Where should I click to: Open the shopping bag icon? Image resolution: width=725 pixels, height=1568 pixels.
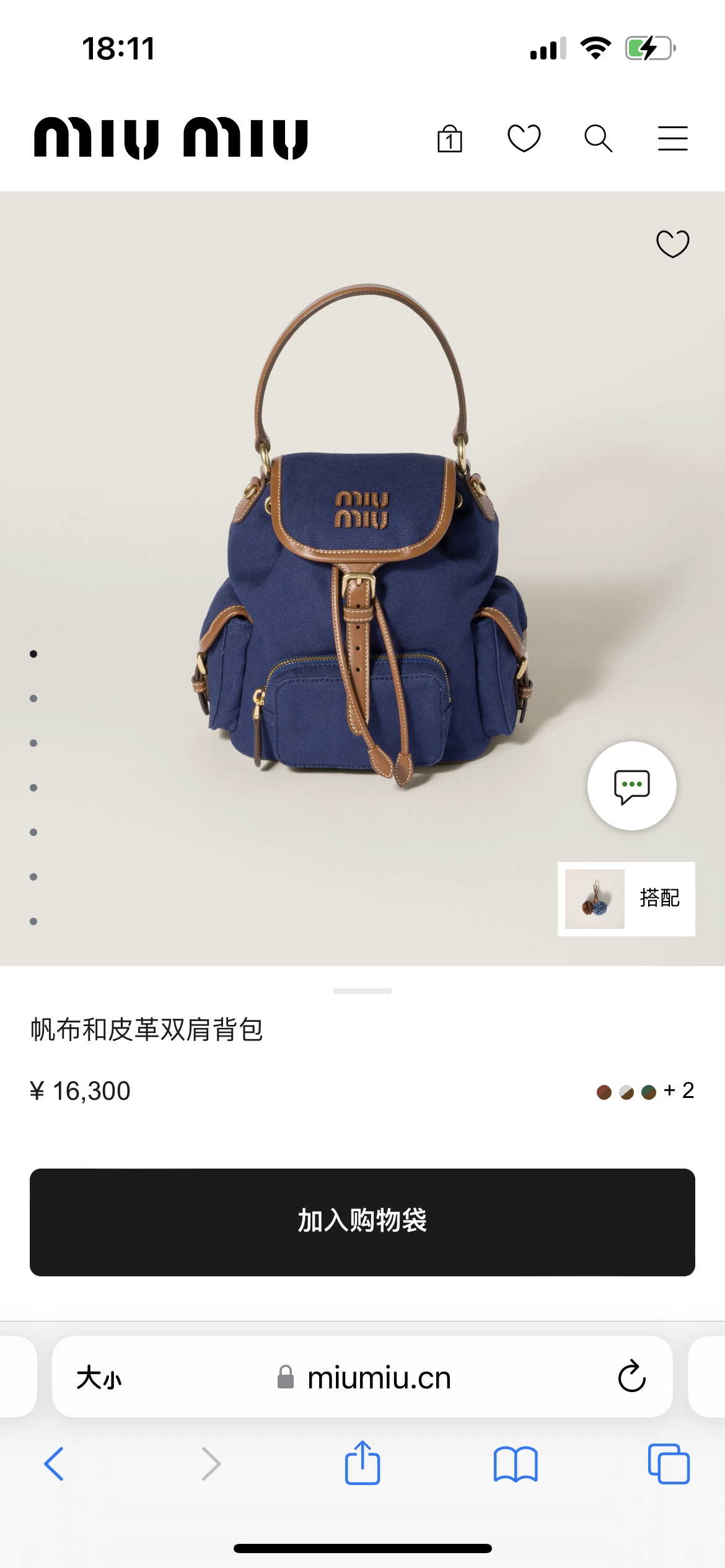(449, 138)
